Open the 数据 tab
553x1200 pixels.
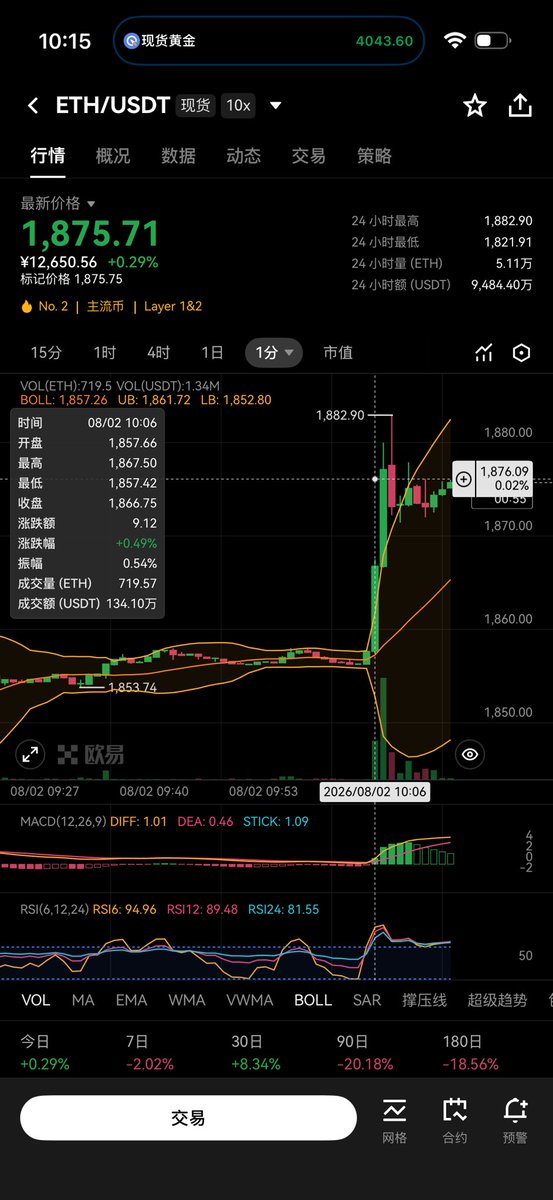click(x=178, y=156)
